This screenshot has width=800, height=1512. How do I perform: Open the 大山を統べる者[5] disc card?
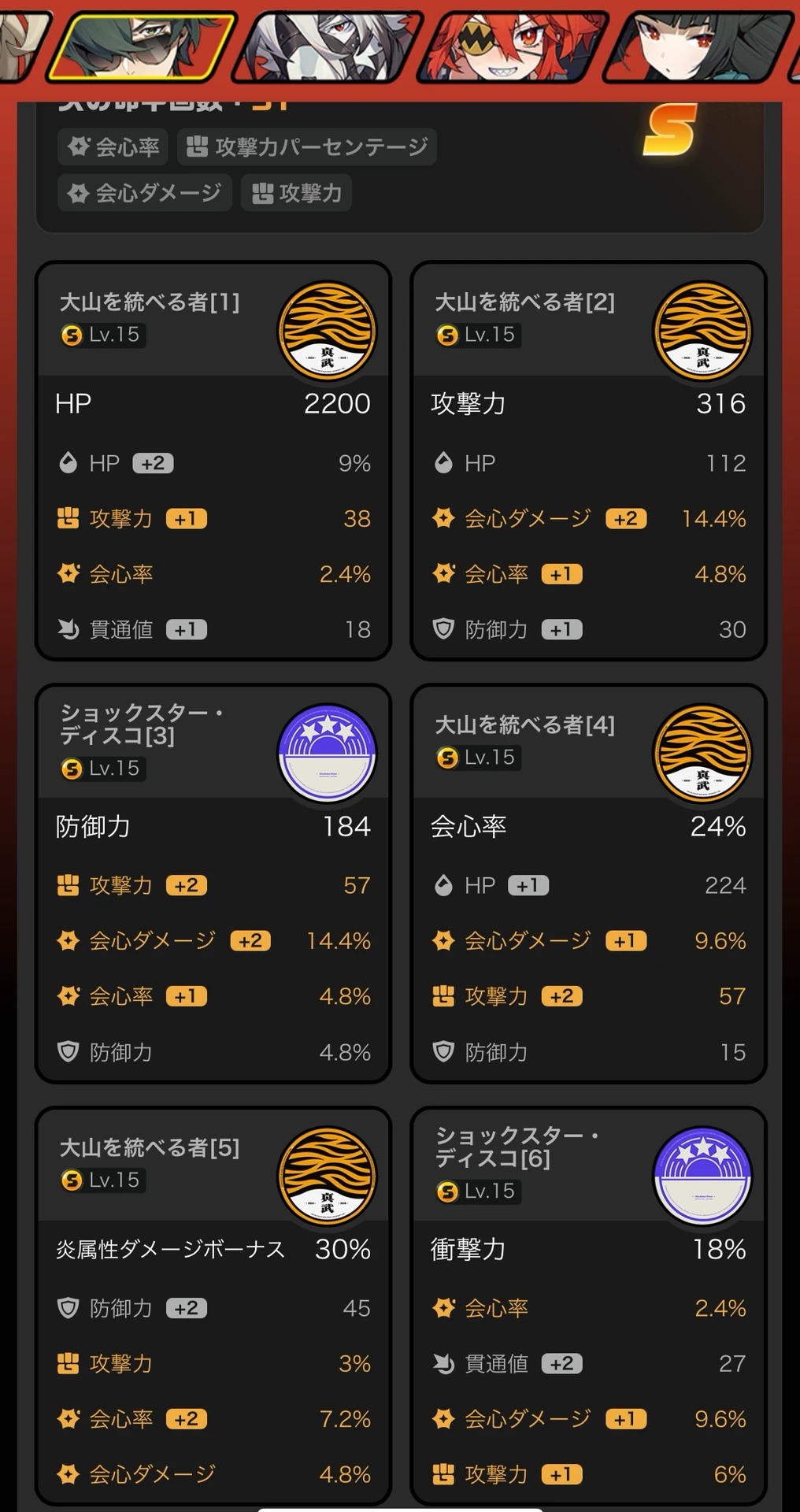click(213, 1306)
